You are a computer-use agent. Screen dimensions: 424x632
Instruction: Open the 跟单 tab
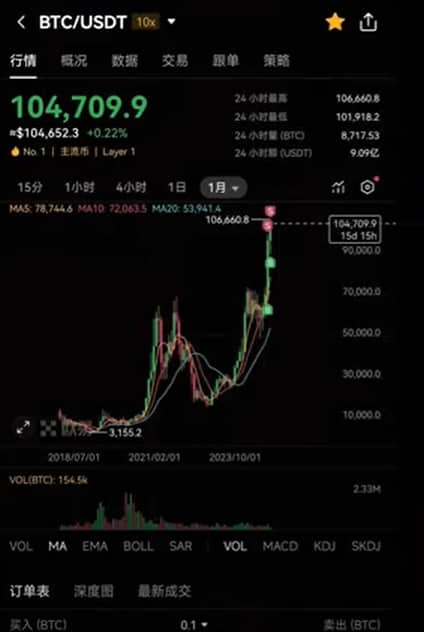226,60
